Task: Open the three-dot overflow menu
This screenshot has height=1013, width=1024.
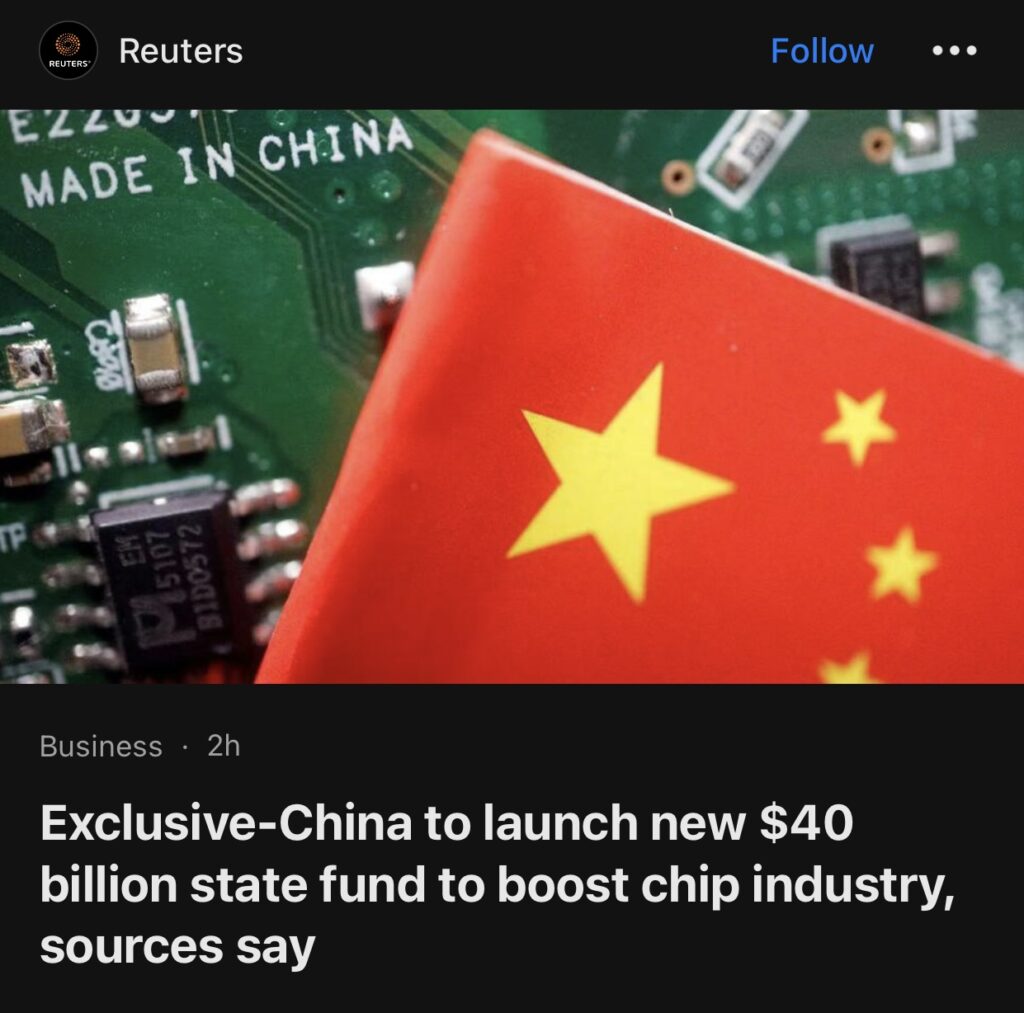Action: (x=954, y=51)
